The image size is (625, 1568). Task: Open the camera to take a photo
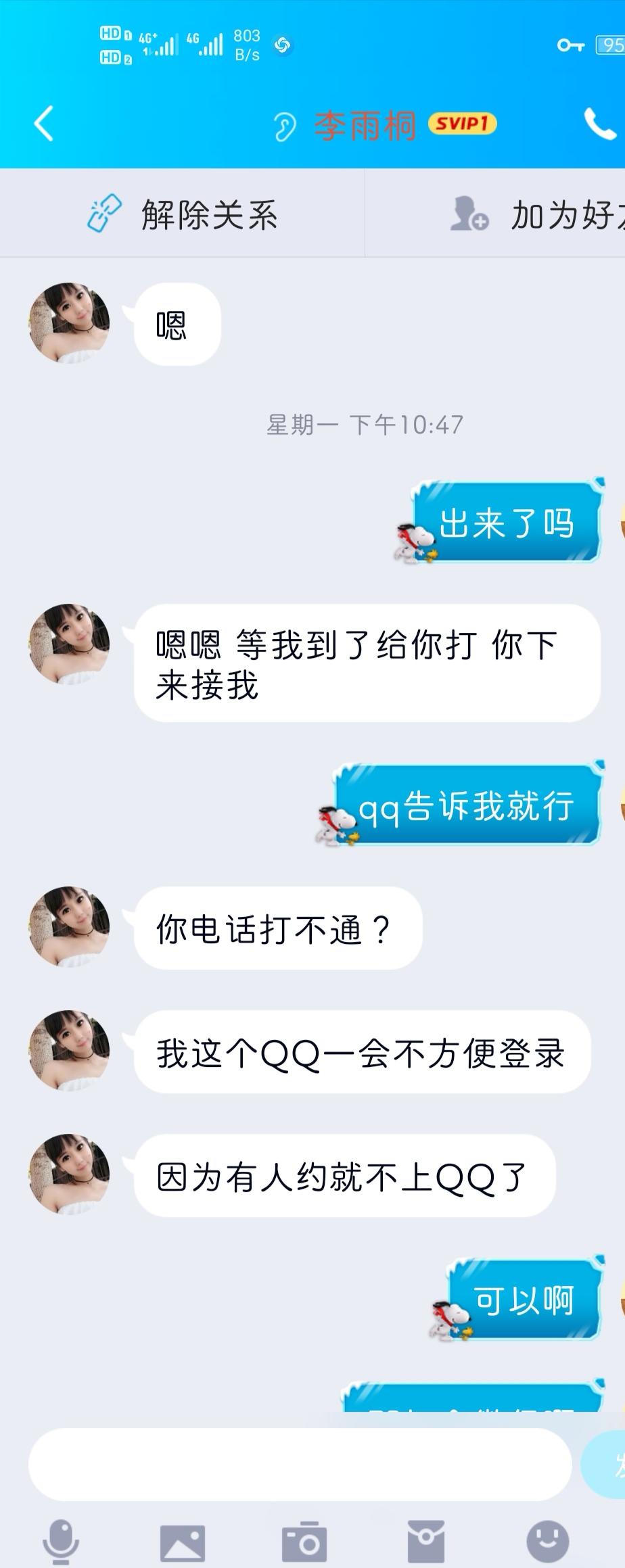pos(304,1542)
